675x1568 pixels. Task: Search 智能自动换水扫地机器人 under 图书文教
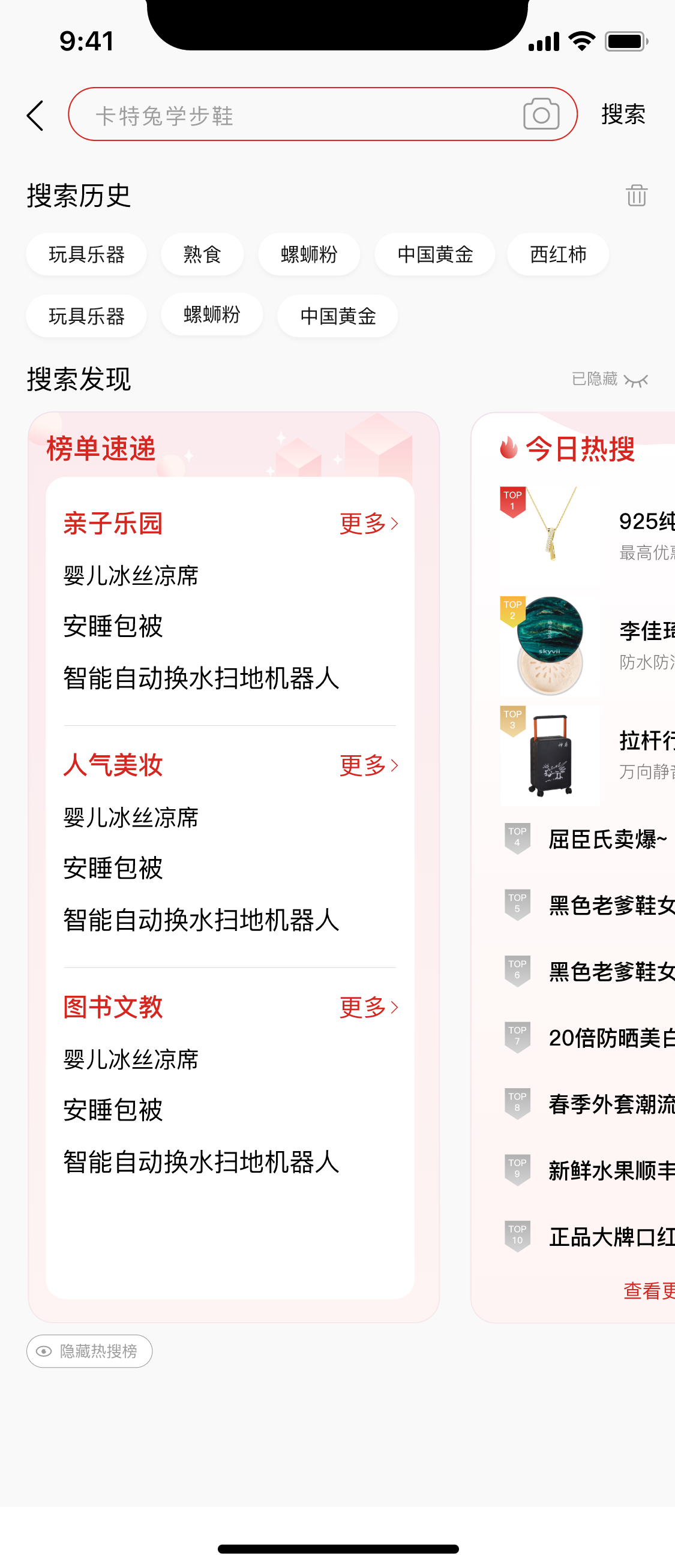(201, 1161)
